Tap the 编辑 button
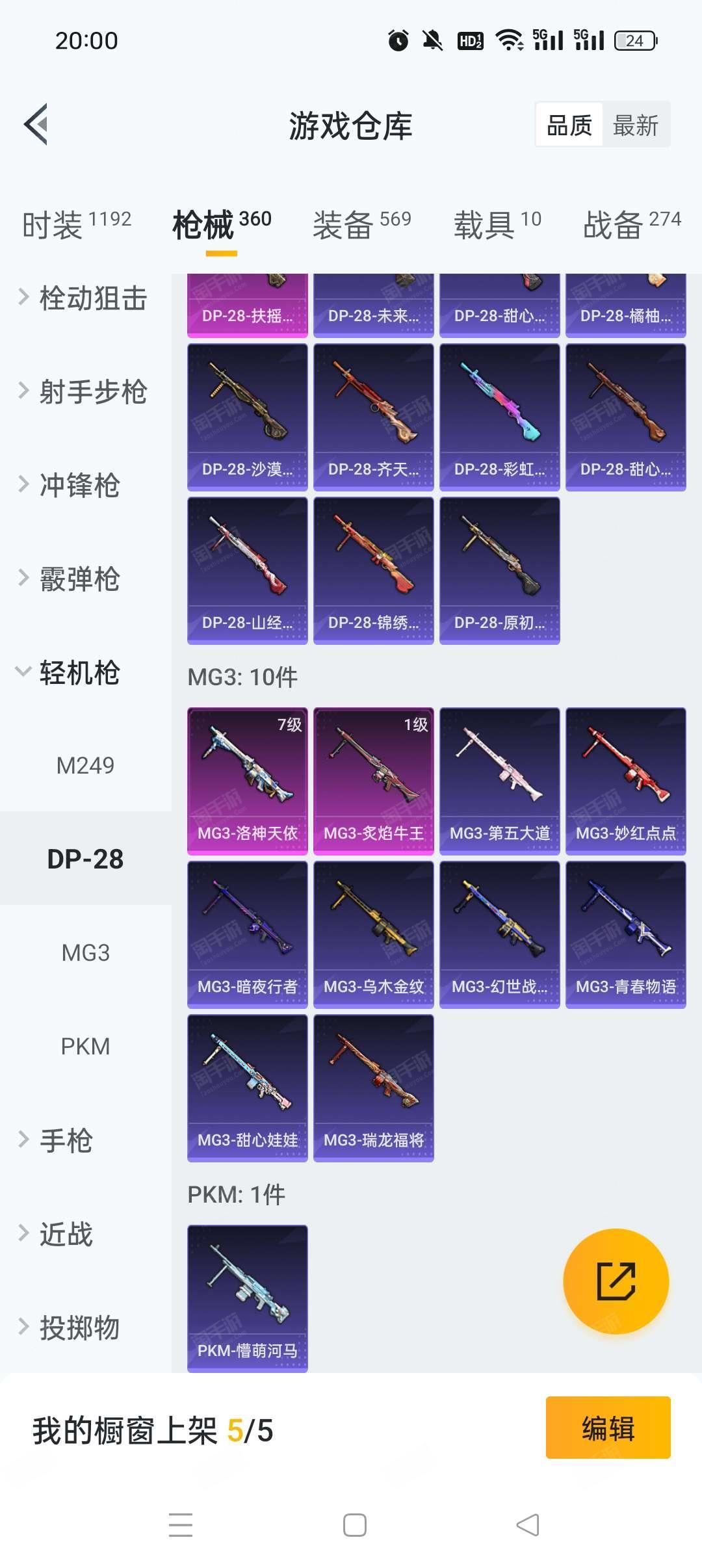Viewport: 702px width, 1568px height. (x=608, y=1428)
